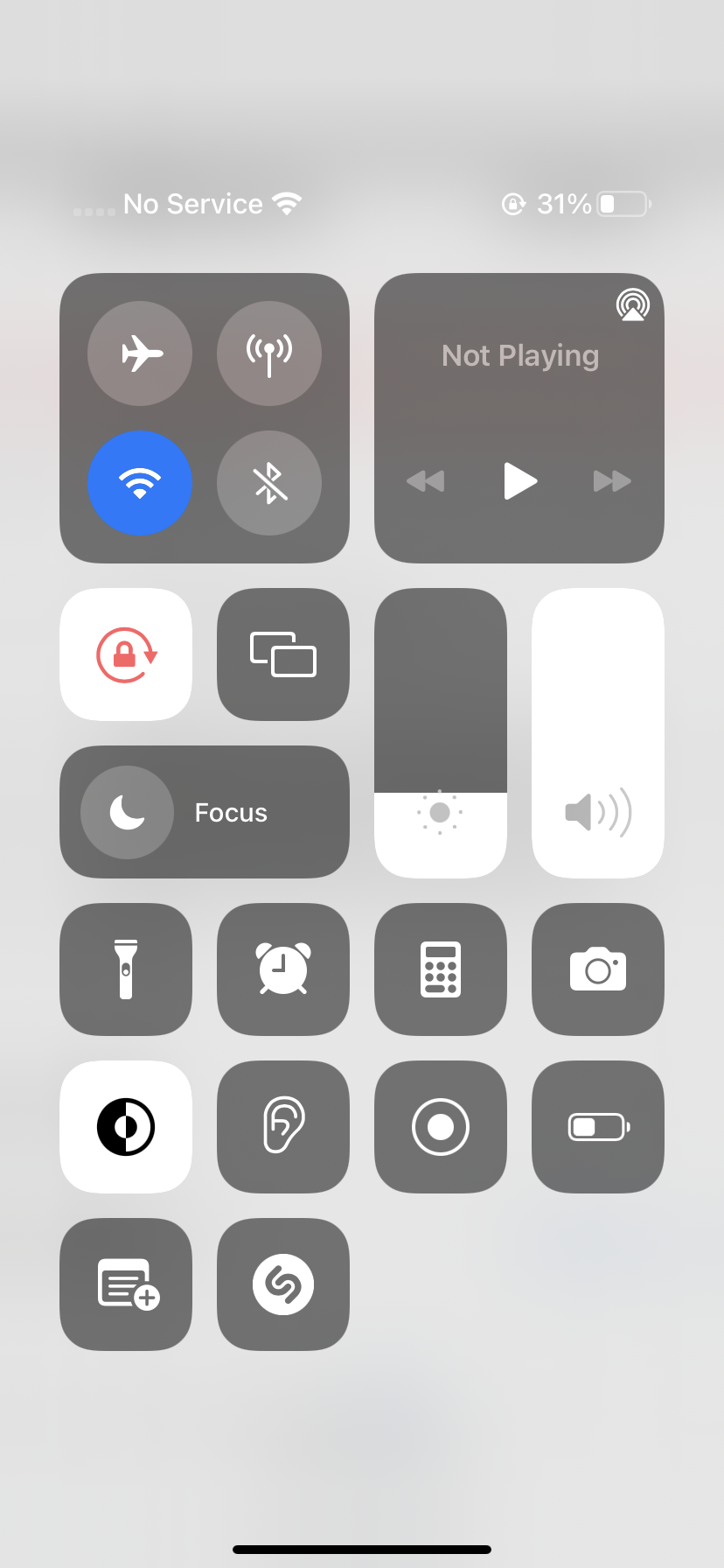Enable Airplane Mode
724x1568 pixels.
tap(140, 353)
